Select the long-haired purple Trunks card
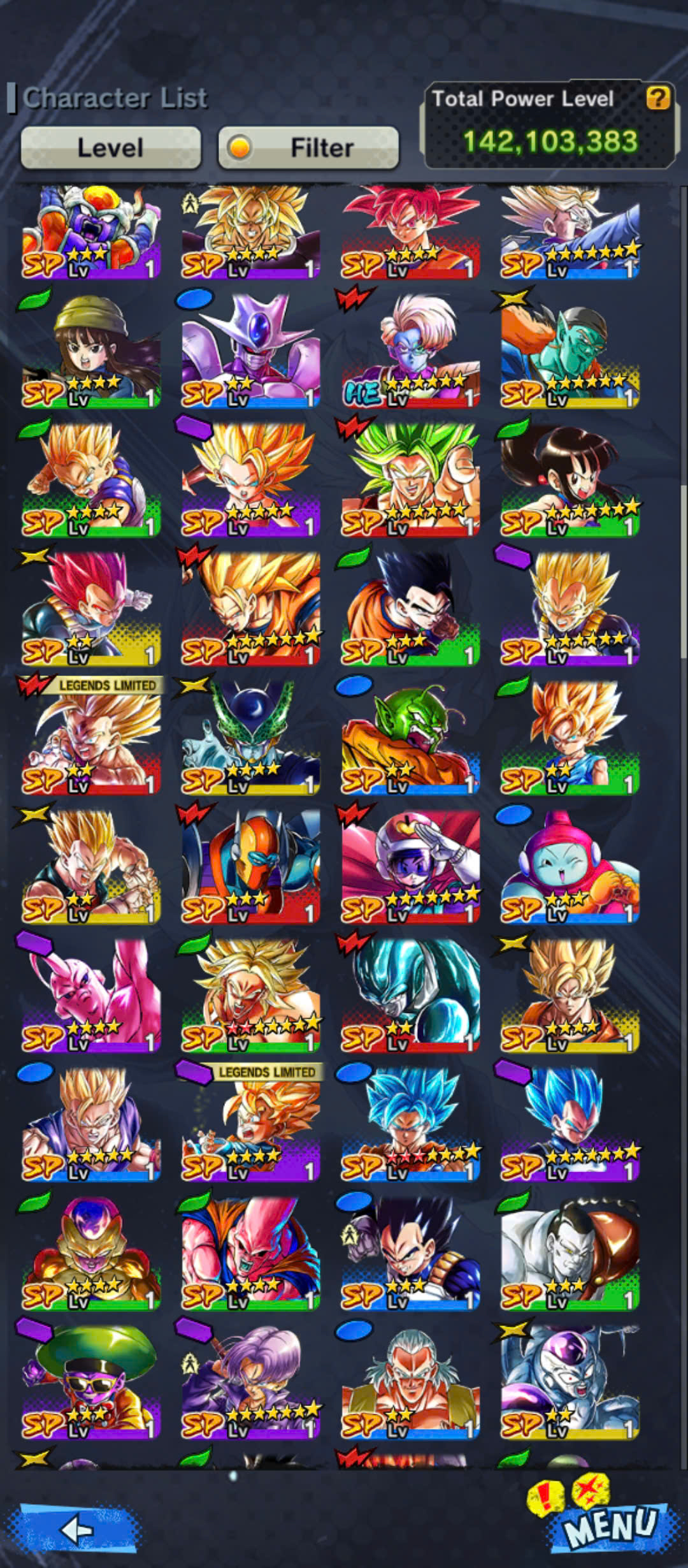Screen dimensions: 688x1568 coord(251,1381)
